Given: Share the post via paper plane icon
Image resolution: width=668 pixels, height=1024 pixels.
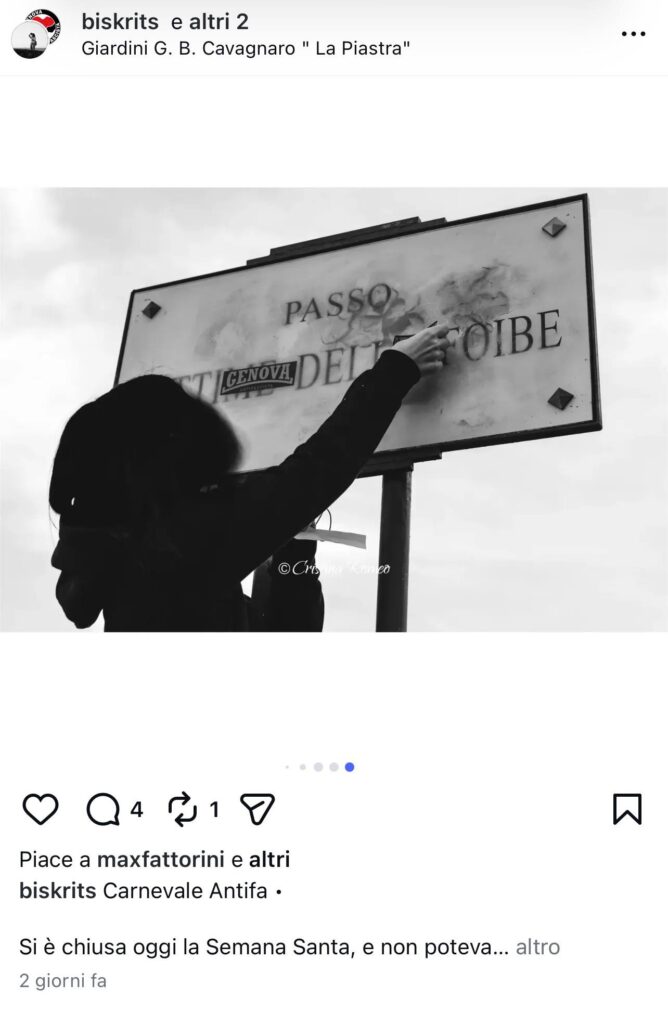Looking at the screenshot, I should pos(257,809).
